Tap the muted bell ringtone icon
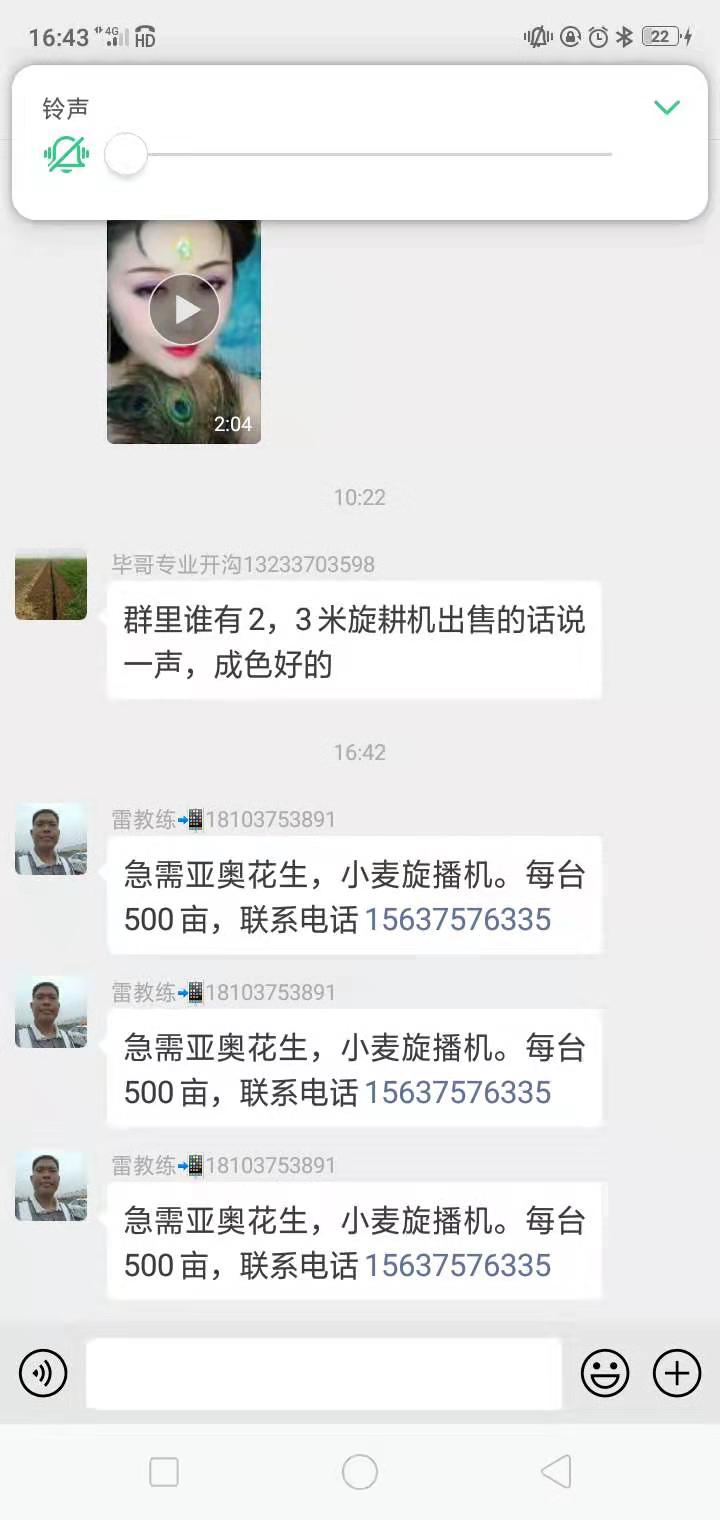720x1520 pixels. [x=67, y=155]
